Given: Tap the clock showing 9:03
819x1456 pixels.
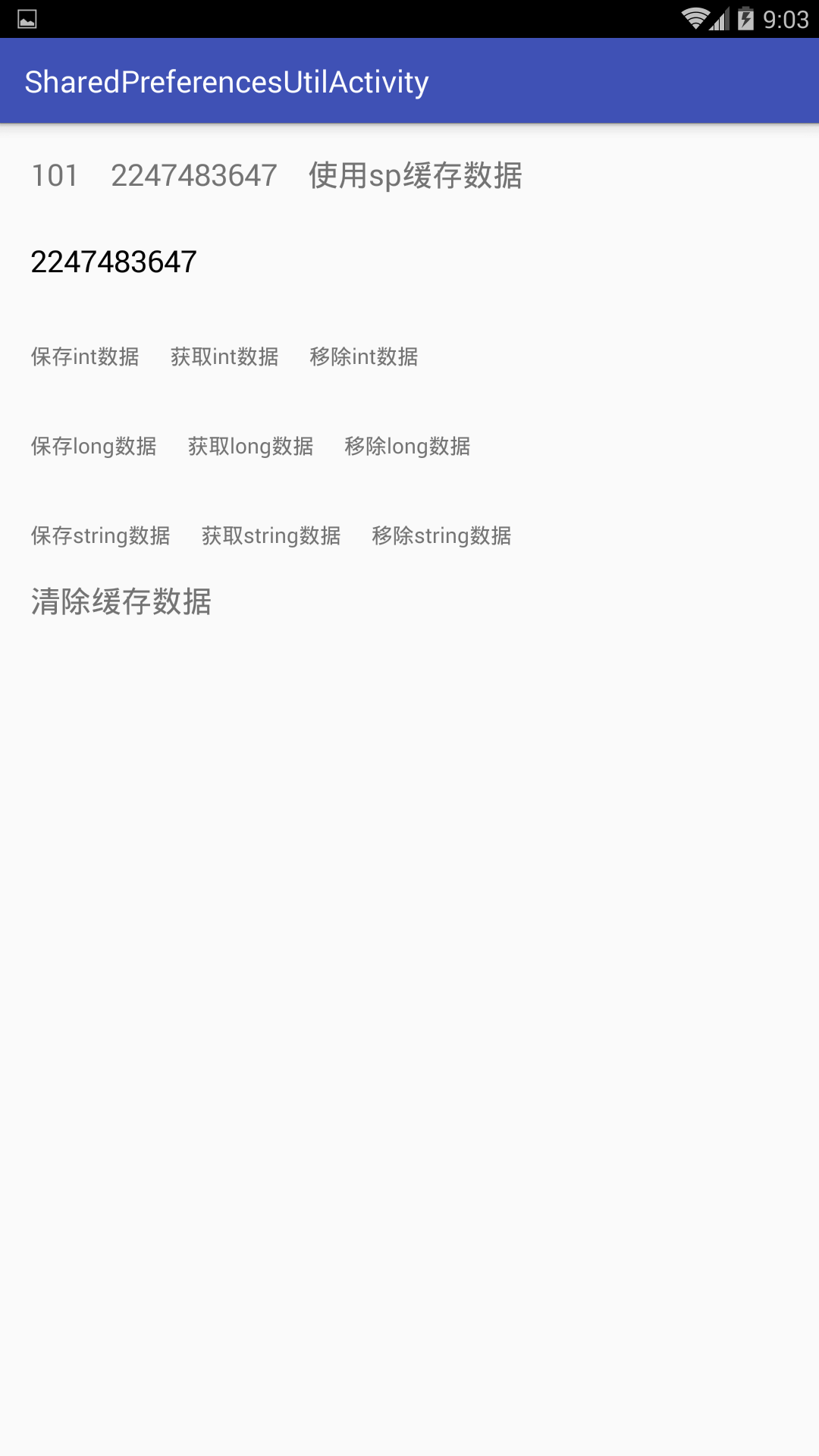Looking at the screenshot, I should pyautogui.click(x=786, y=20).
